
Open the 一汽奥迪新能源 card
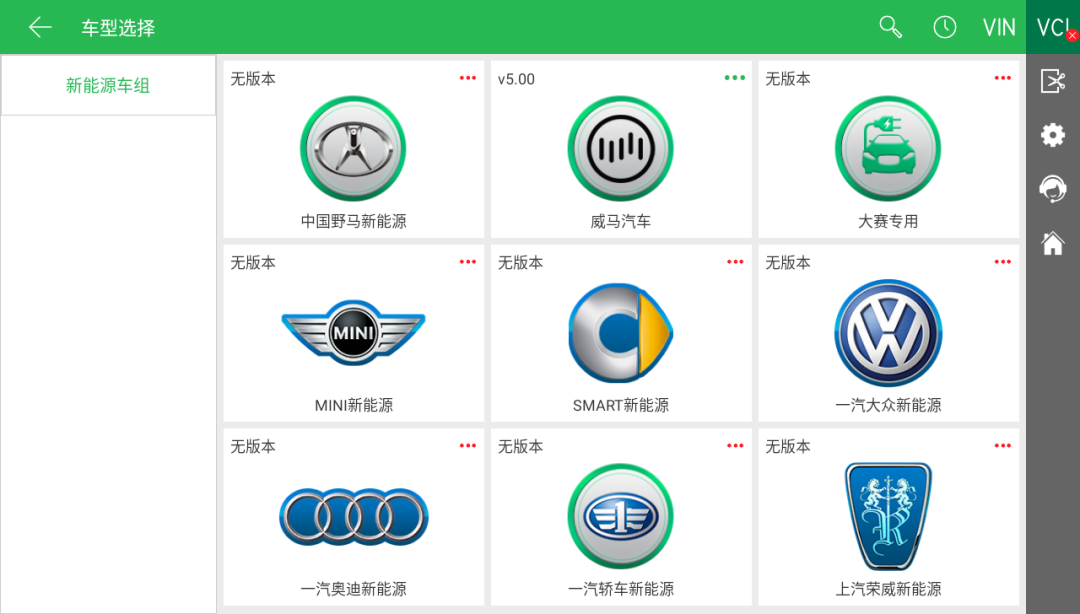tap(353, 518)
